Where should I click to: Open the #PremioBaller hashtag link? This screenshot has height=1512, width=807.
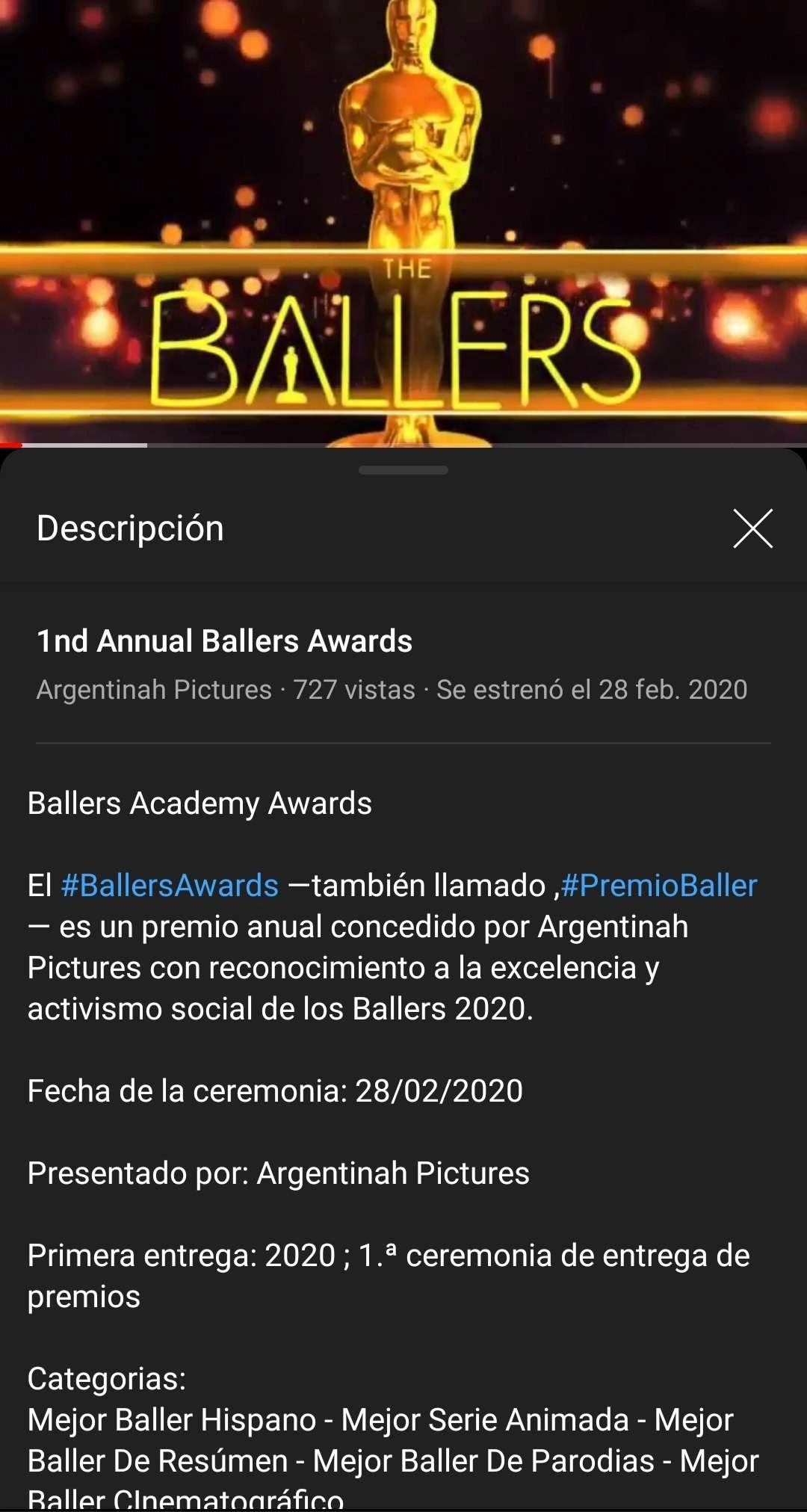[x=659, y=886]
